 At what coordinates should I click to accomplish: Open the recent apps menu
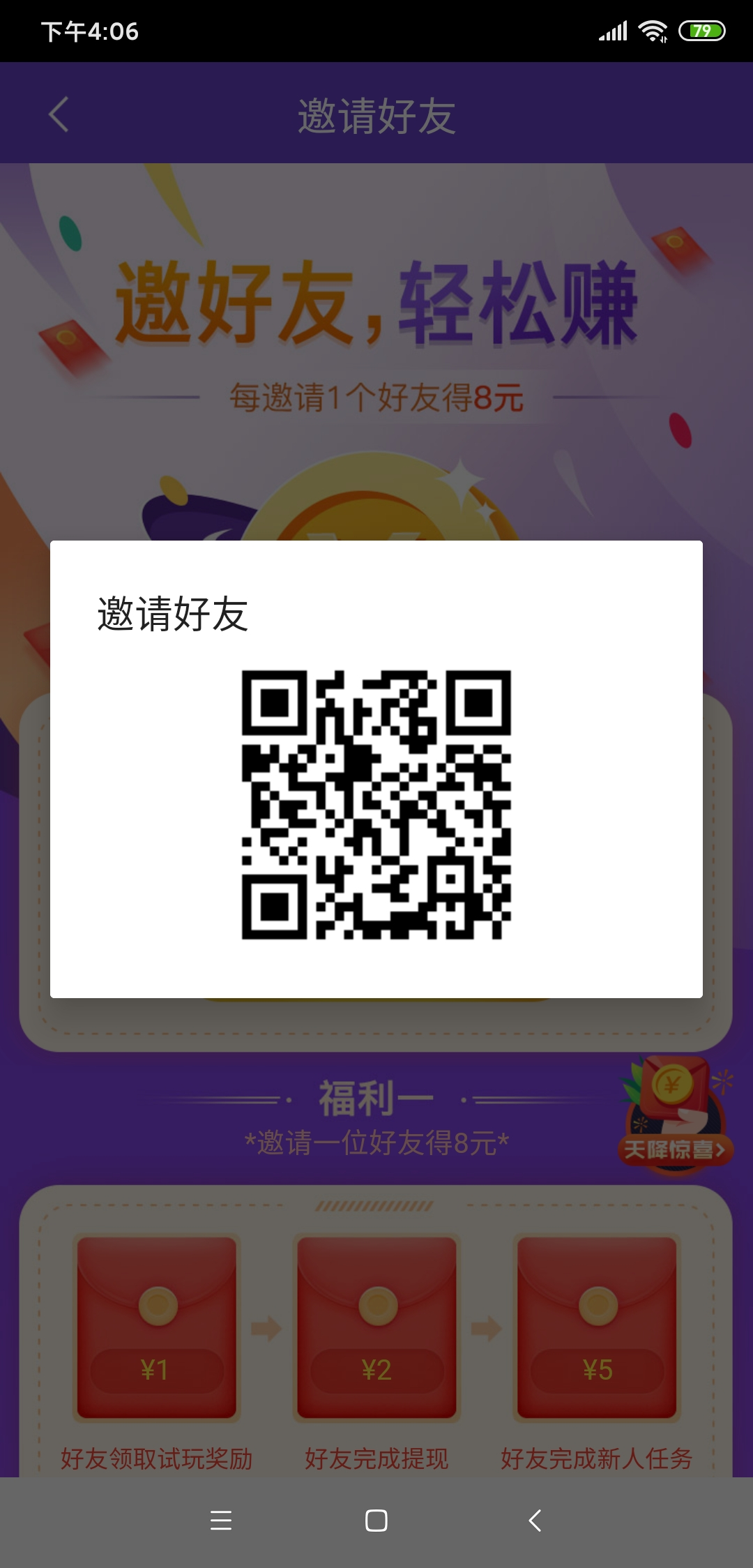220,1520
